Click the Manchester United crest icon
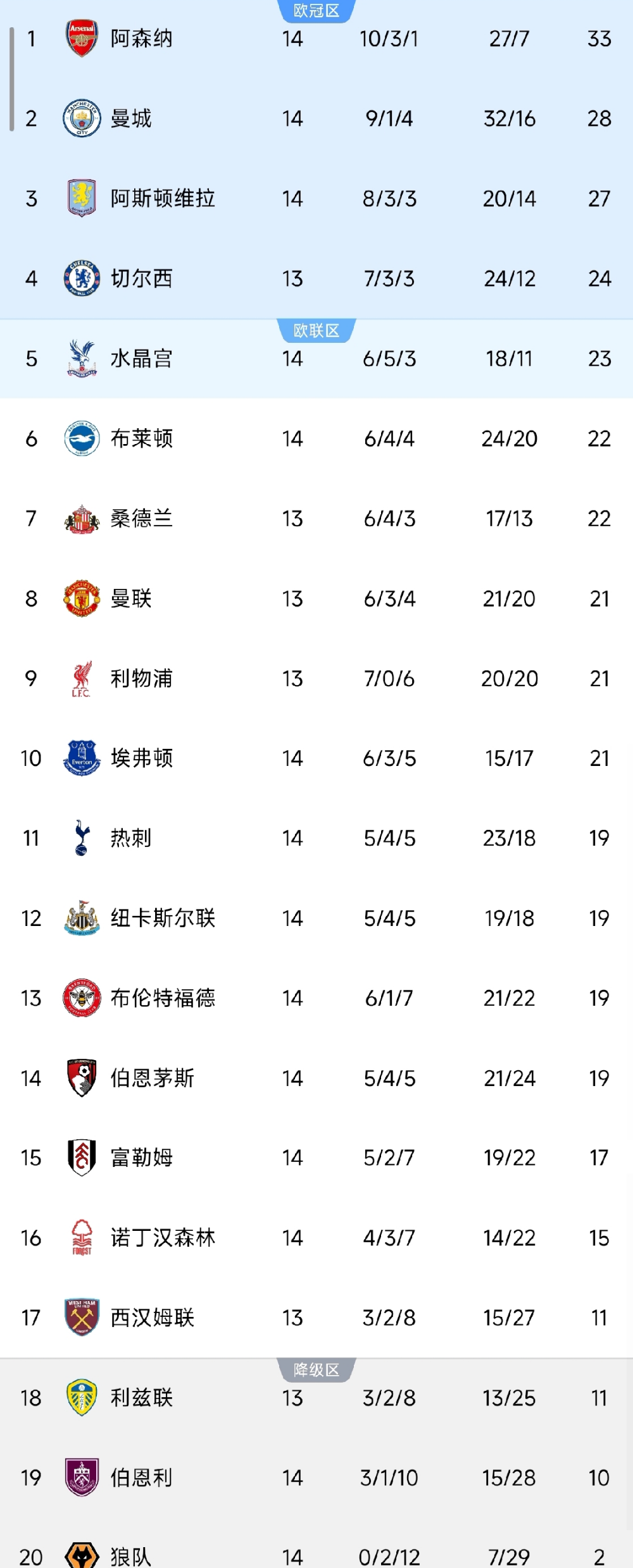633x1568 pixels. click(80, 598)
